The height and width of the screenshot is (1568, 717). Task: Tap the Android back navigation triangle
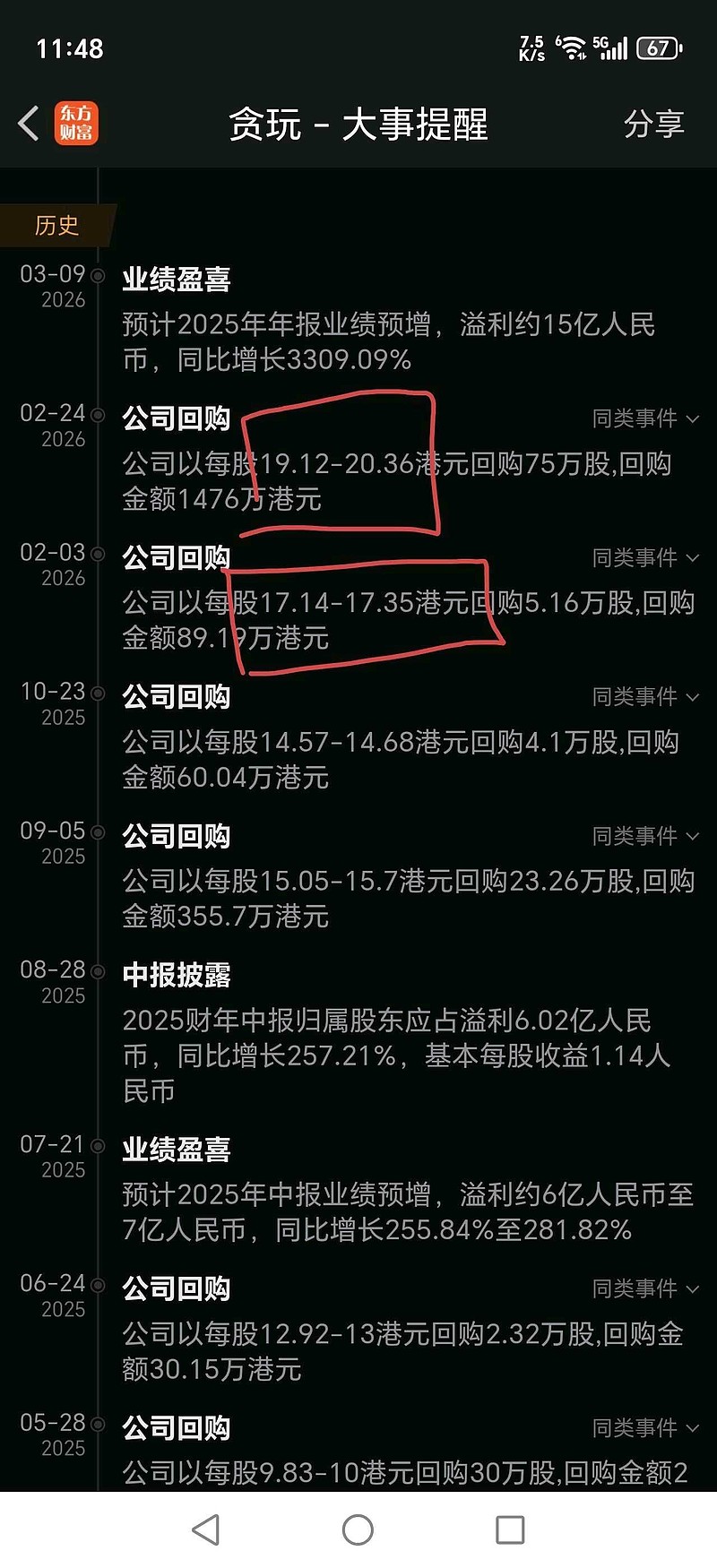tap(205, 1529)
